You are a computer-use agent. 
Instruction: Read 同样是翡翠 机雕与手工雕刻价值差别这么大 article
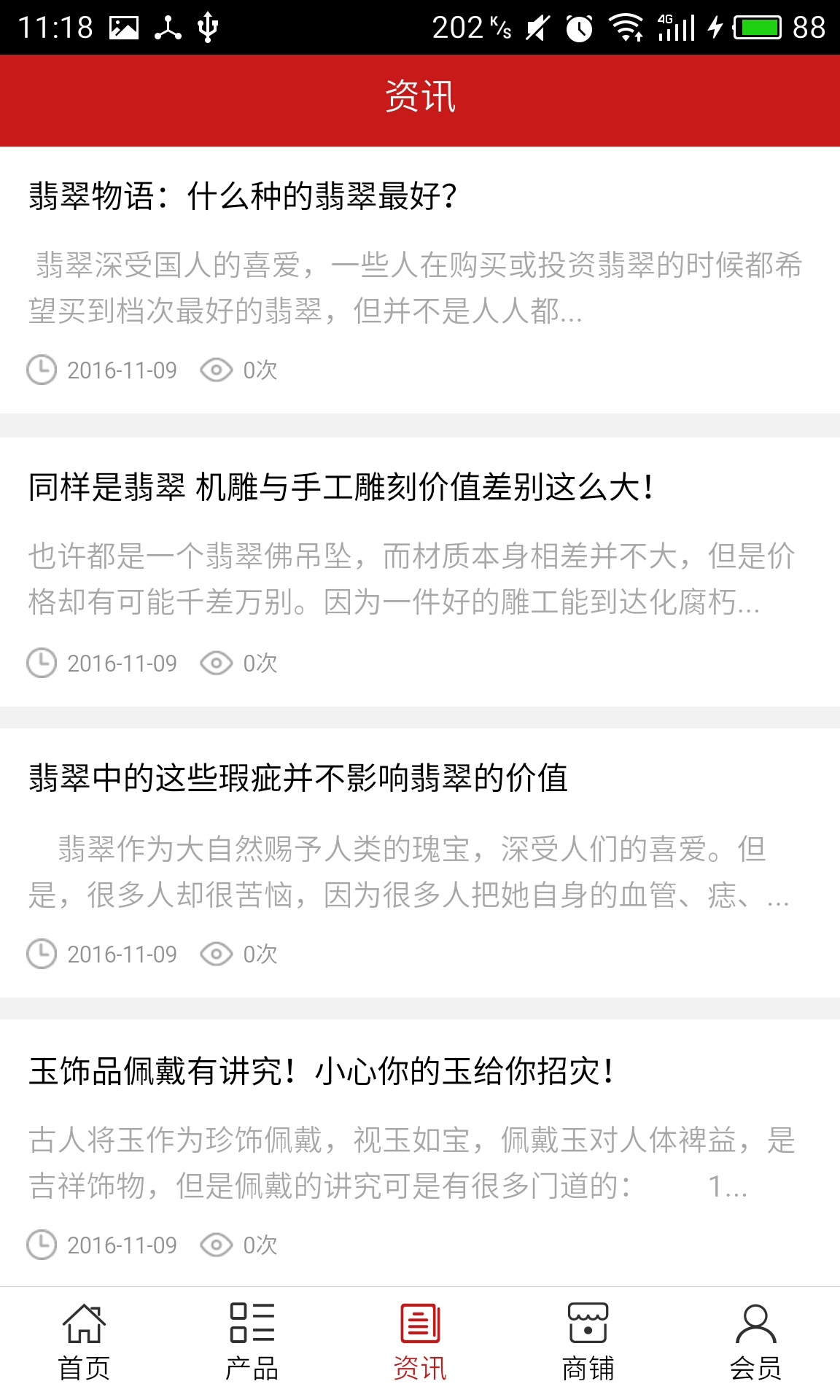click(x=340, y=487)
